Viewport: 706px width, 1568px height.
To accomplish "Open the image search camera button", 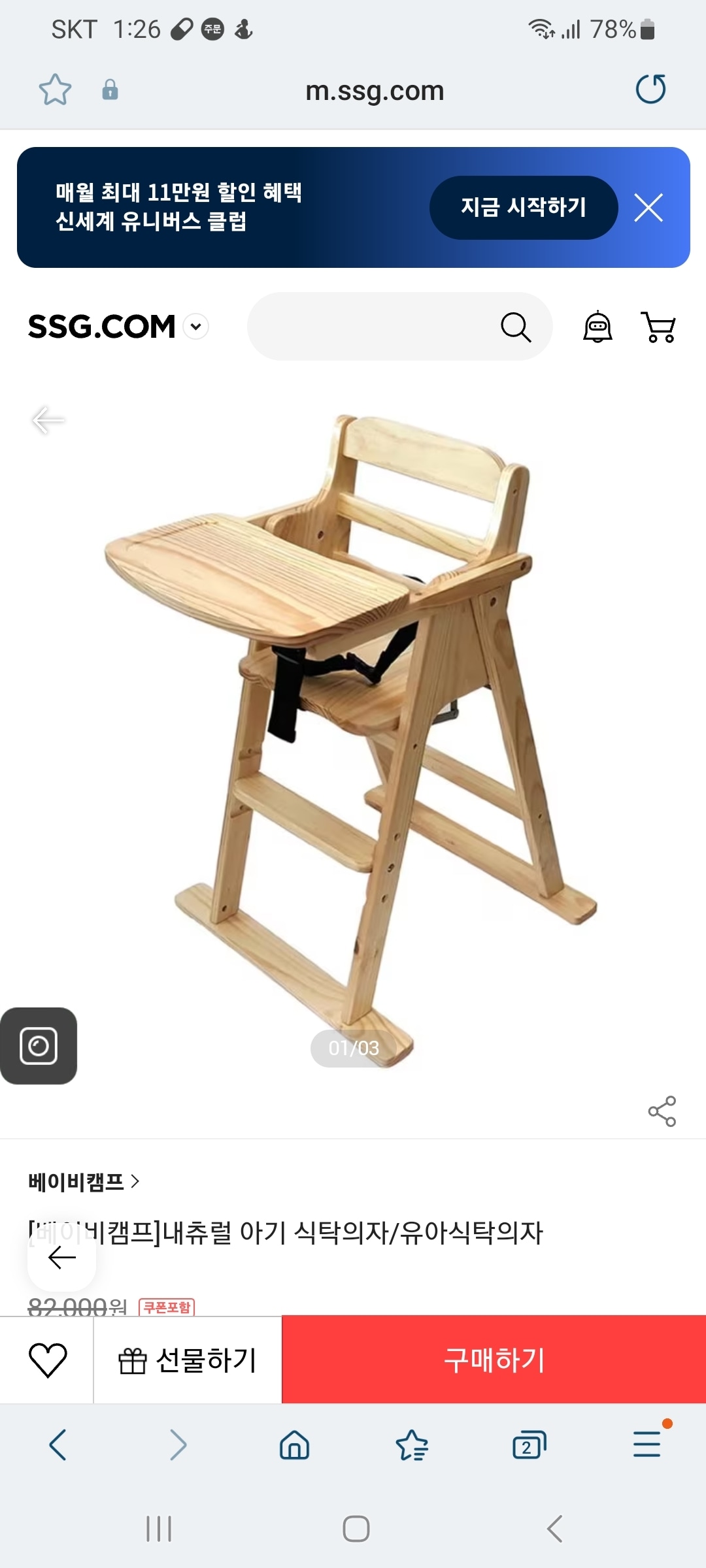I will pyautogui.click(x=39, y=1046).
